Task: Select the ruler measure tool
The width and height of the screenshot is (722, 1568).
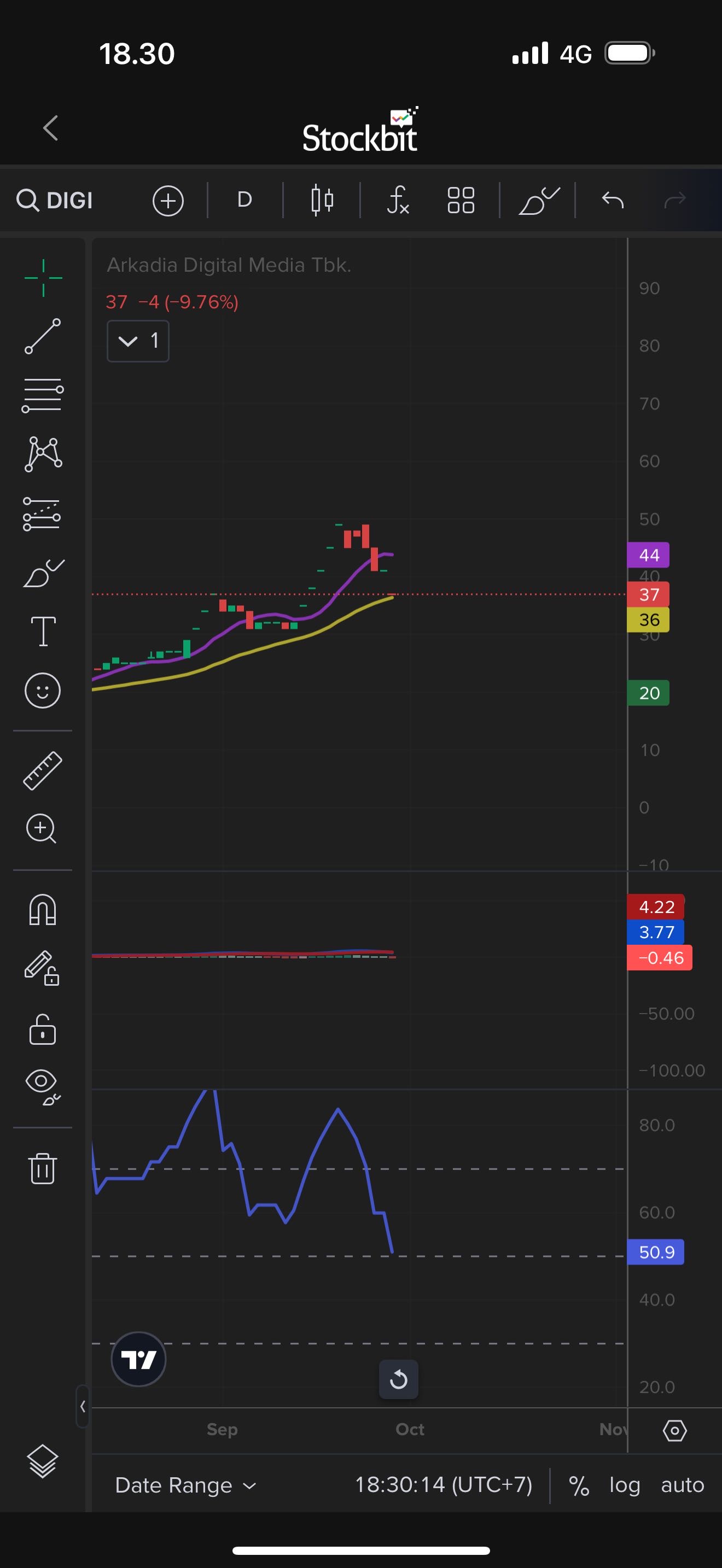Action: click(43, 770)
